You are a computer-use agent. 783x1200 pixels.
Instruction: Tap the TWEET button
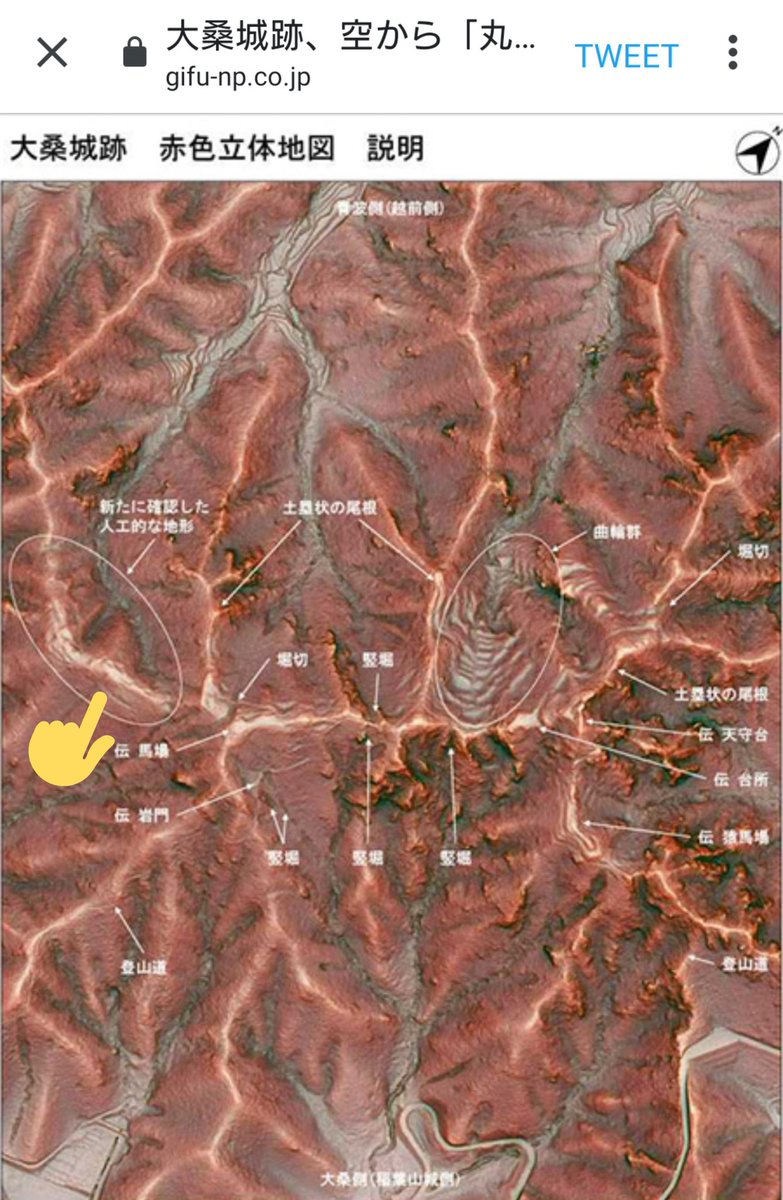click(x=626, y=56)
